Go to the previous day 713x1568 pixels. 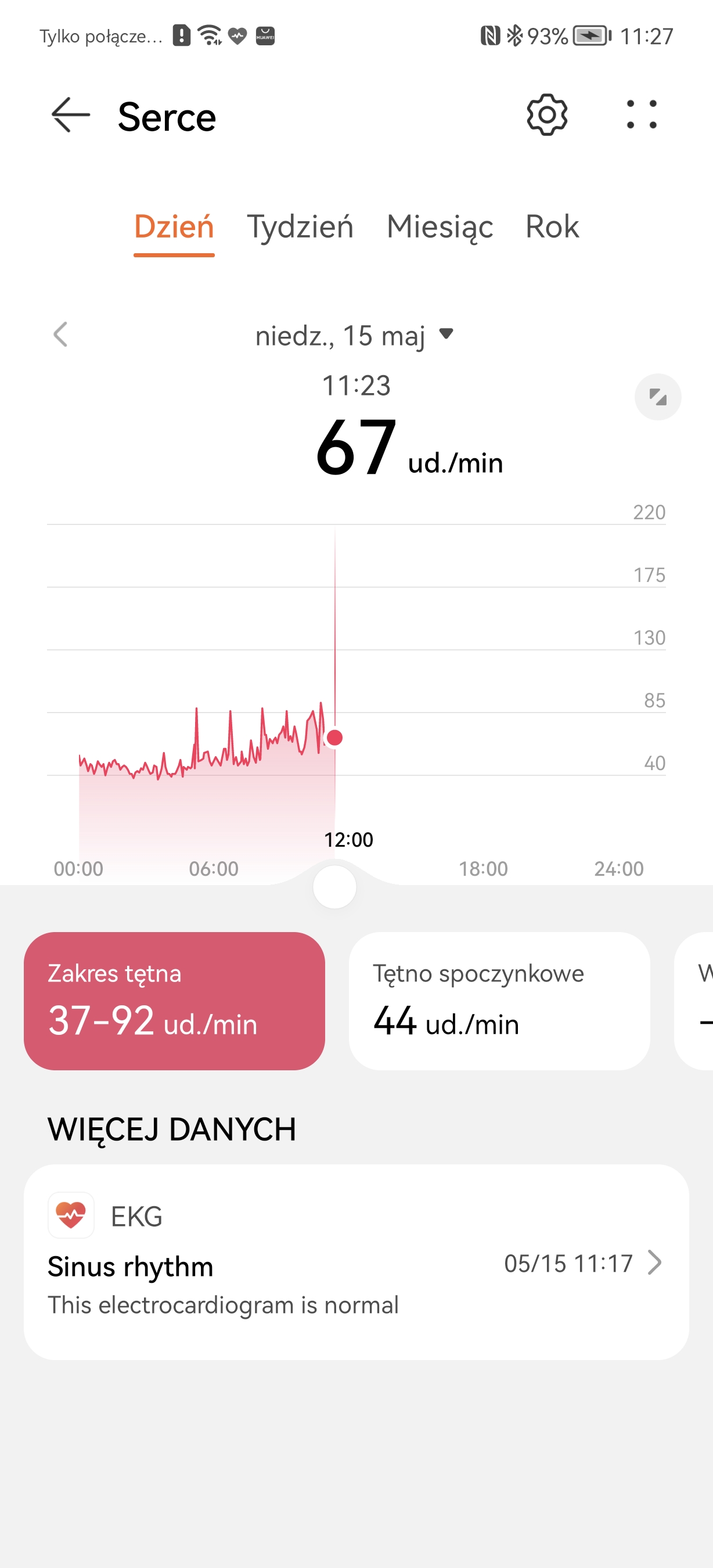pos(60,334)
